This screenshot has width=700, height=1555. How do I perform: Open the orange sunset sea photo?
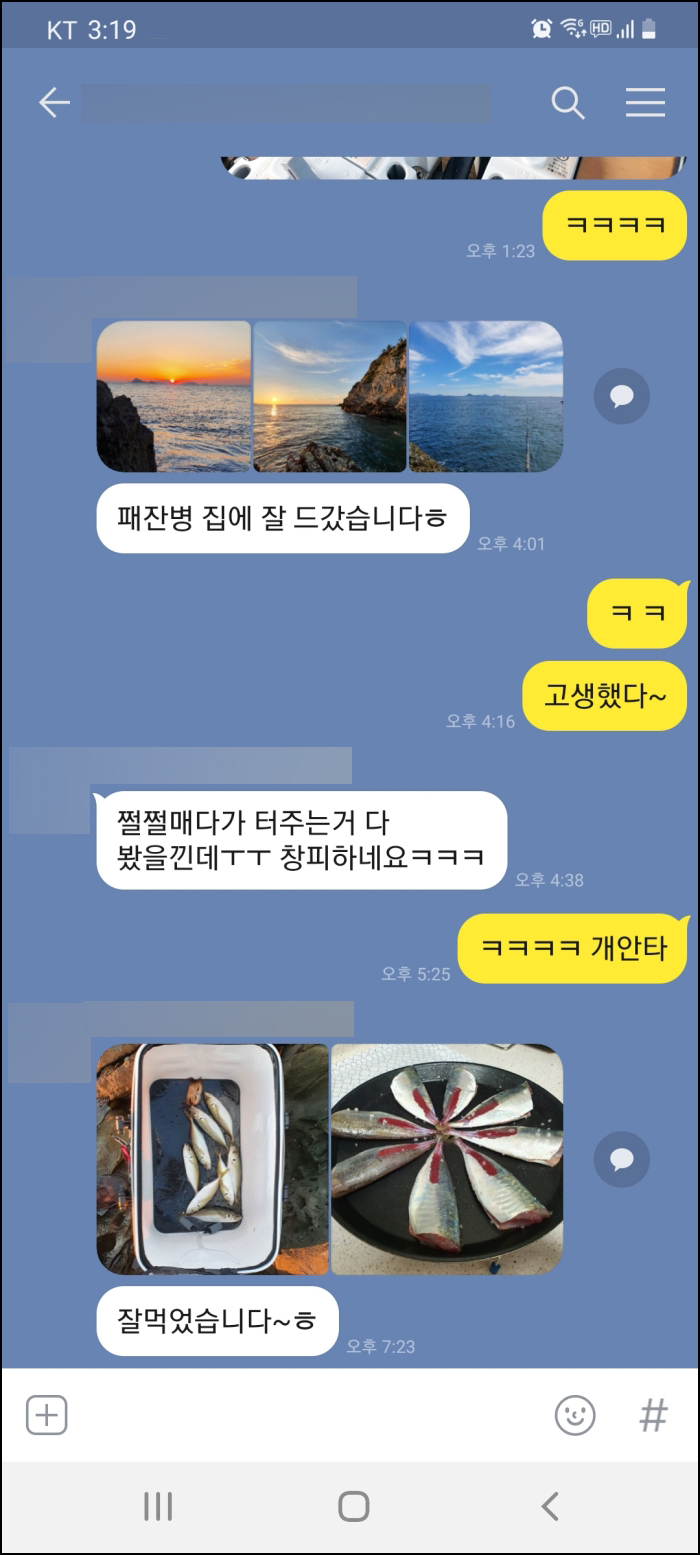click(174, 396)
